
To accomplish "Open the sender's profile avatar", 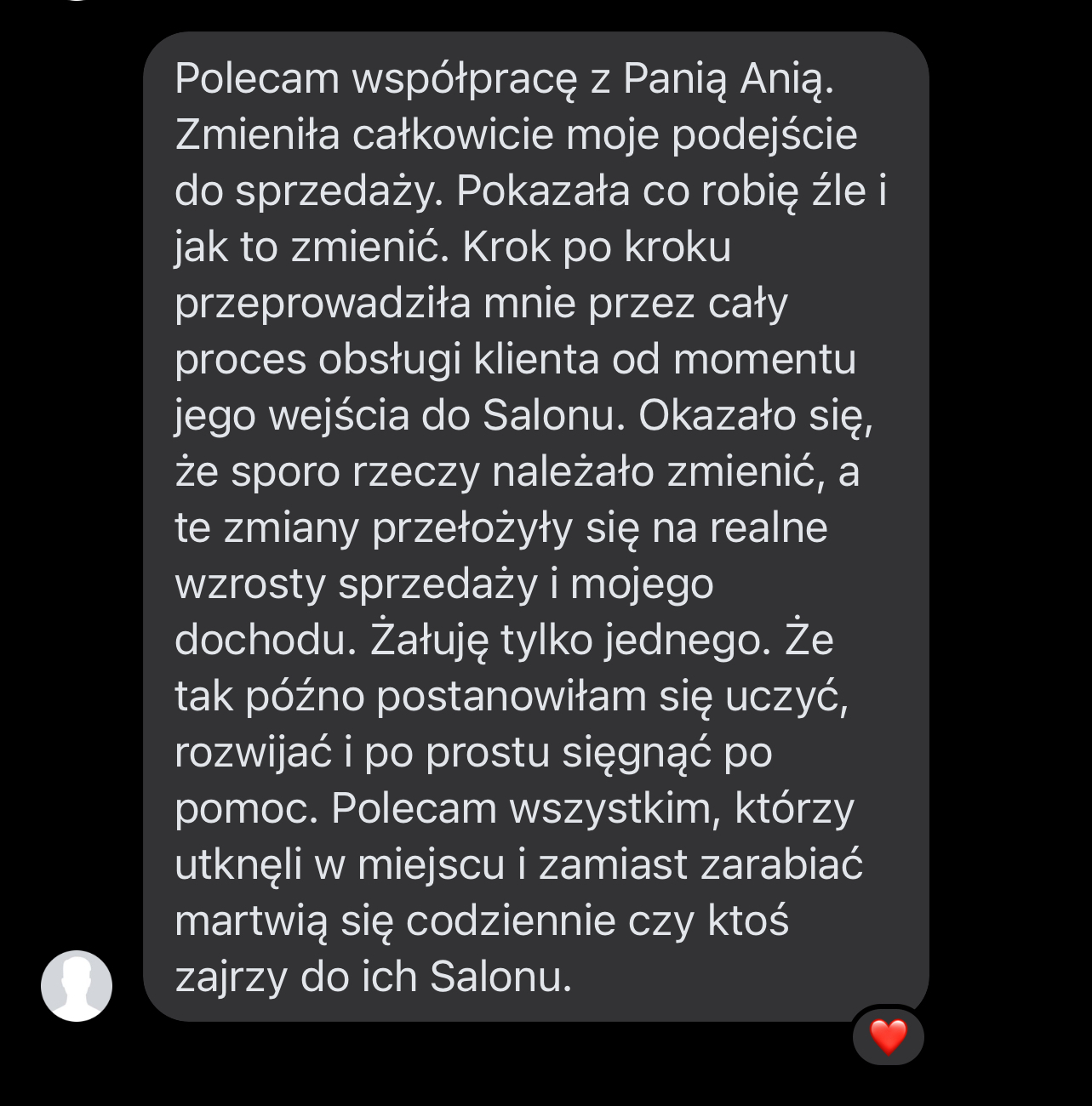I will point(77,985).
